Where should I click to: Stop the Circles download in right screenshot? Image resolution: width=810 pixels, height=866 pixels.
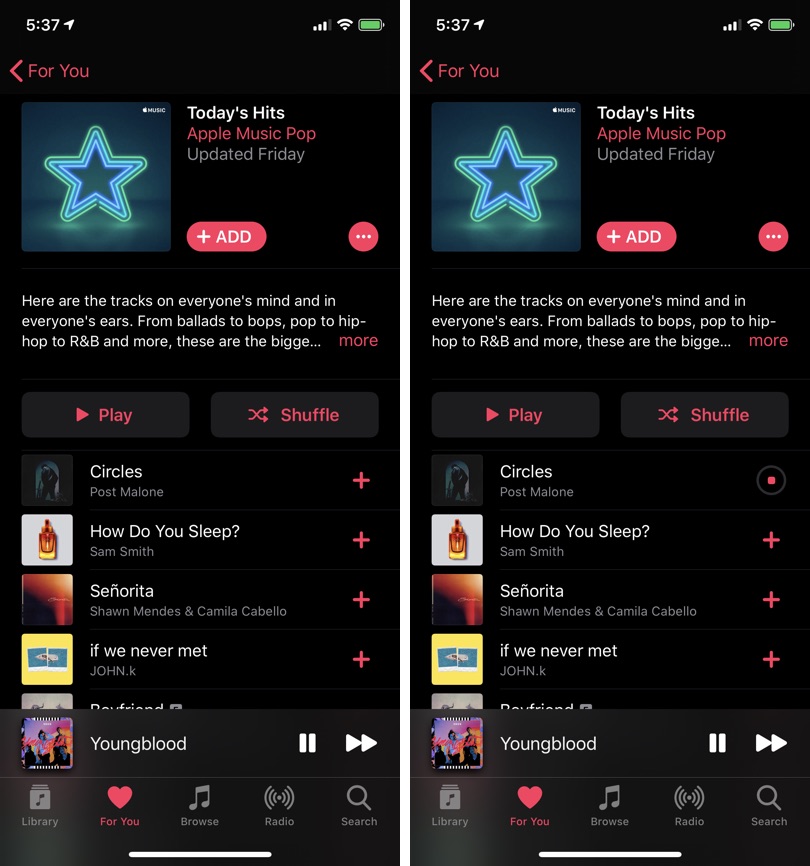[771, 480]
